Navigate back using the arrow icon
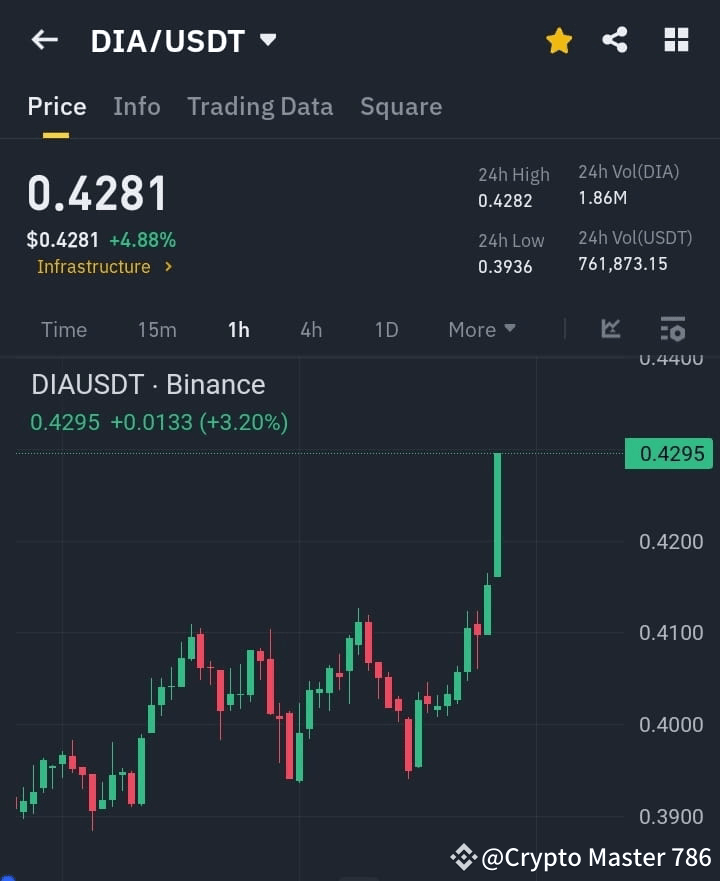The height and width of the screenshot is (881, 720). (44, 40)
